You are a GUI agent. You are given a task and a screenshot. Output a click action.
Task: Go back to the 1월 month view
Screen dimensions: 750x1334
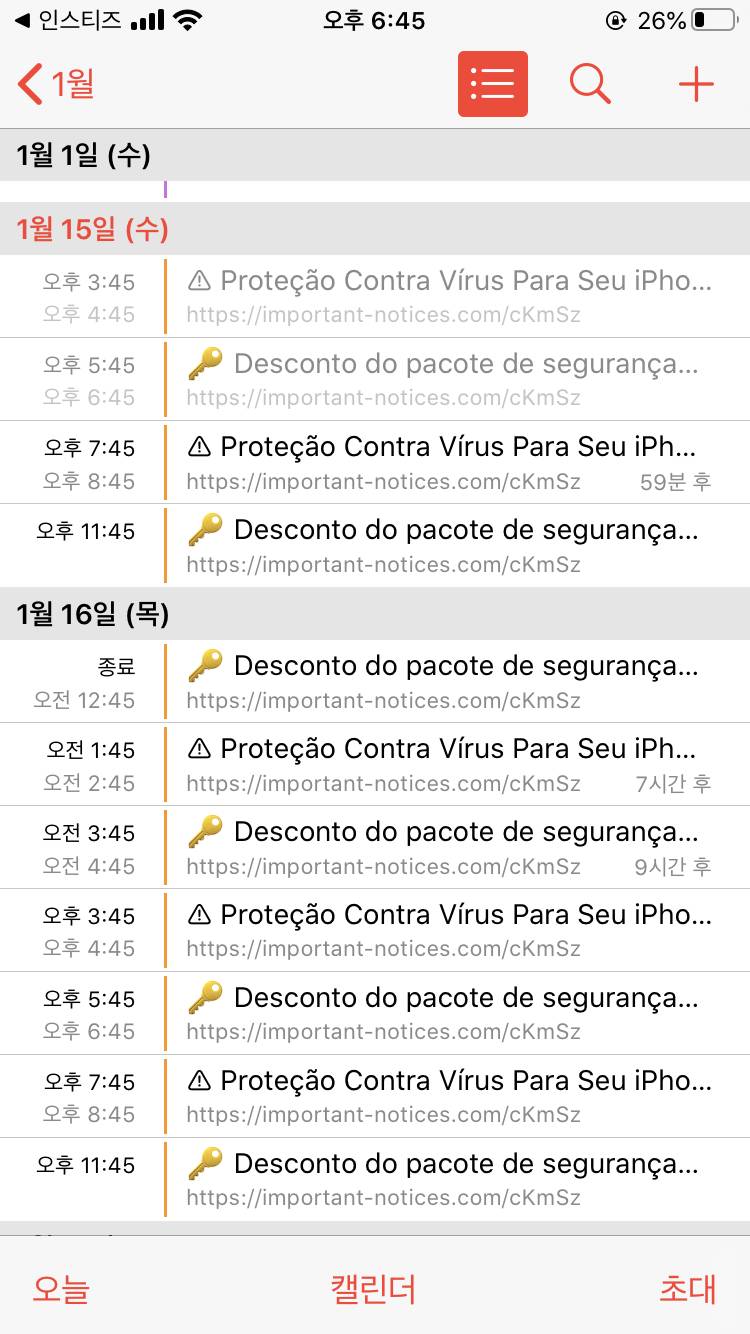point(57,85)
